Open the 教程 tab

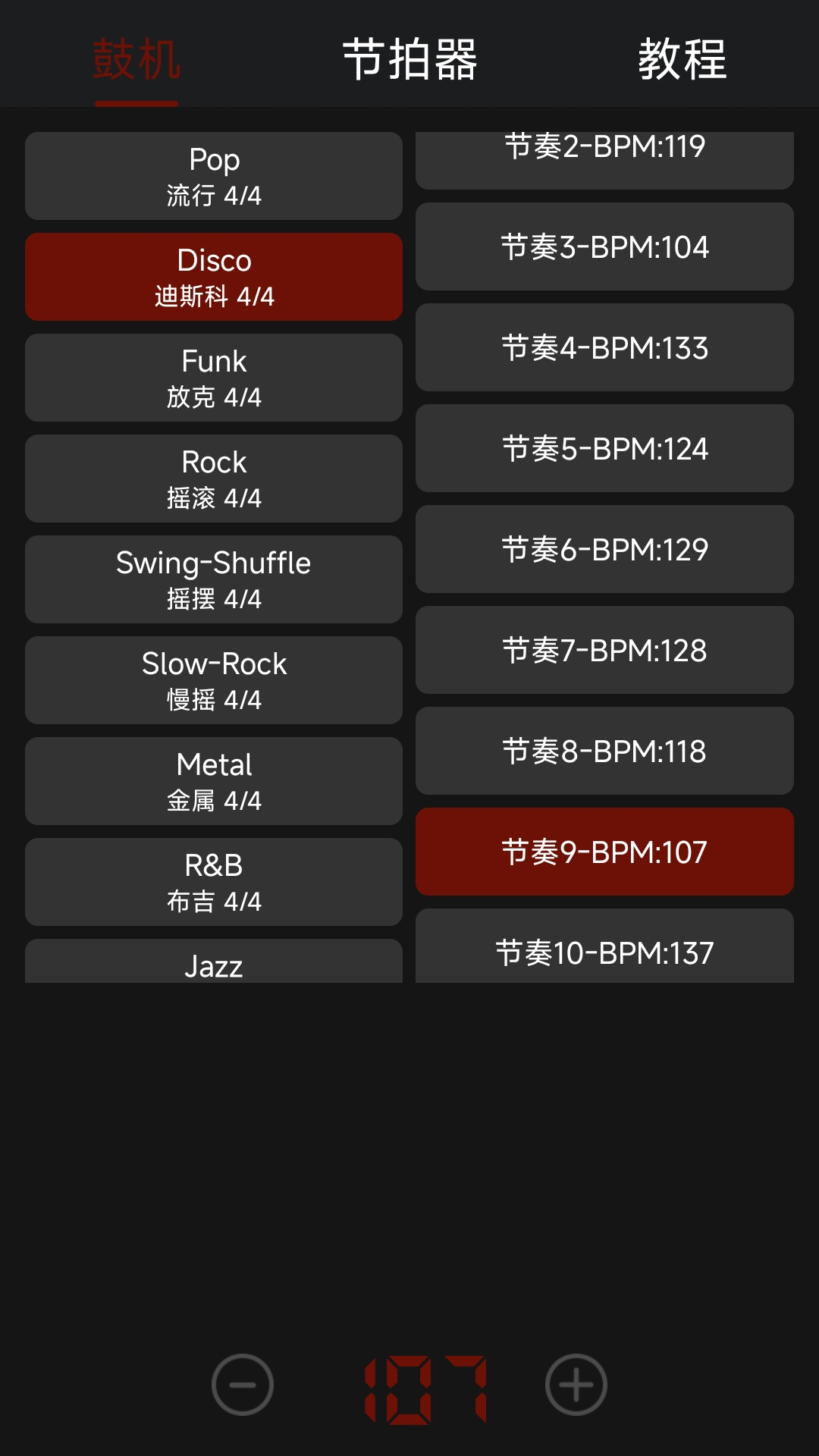[x=682, y=59]
